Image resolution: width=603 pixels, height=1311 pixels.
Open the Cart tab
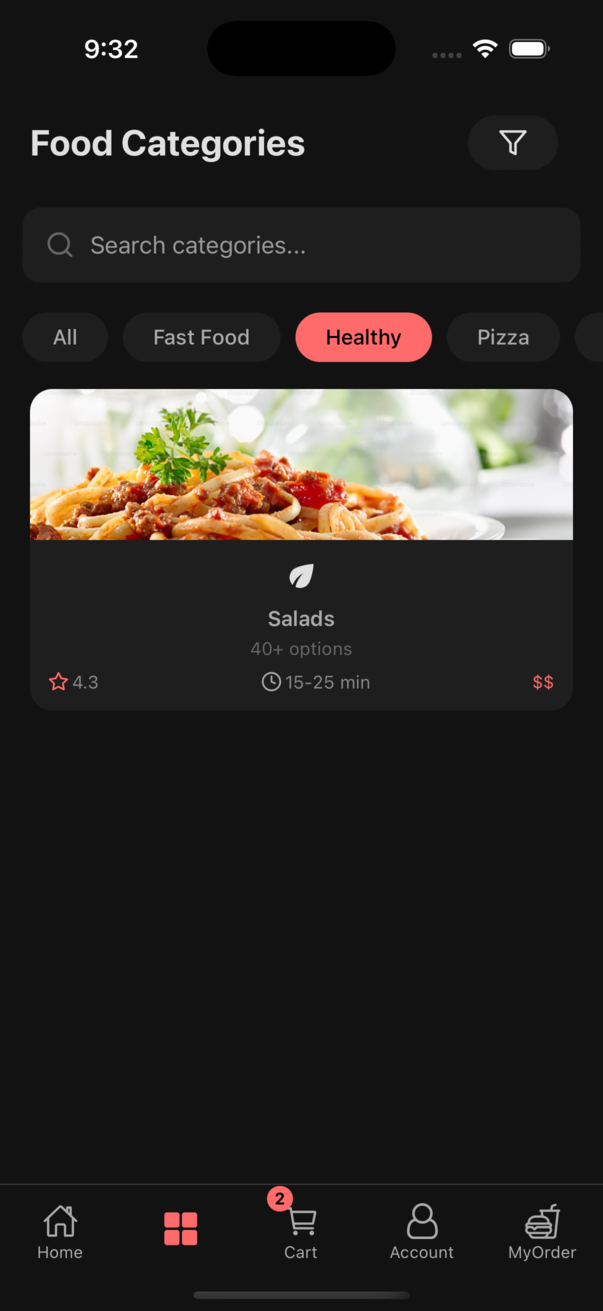[300, 1232]
